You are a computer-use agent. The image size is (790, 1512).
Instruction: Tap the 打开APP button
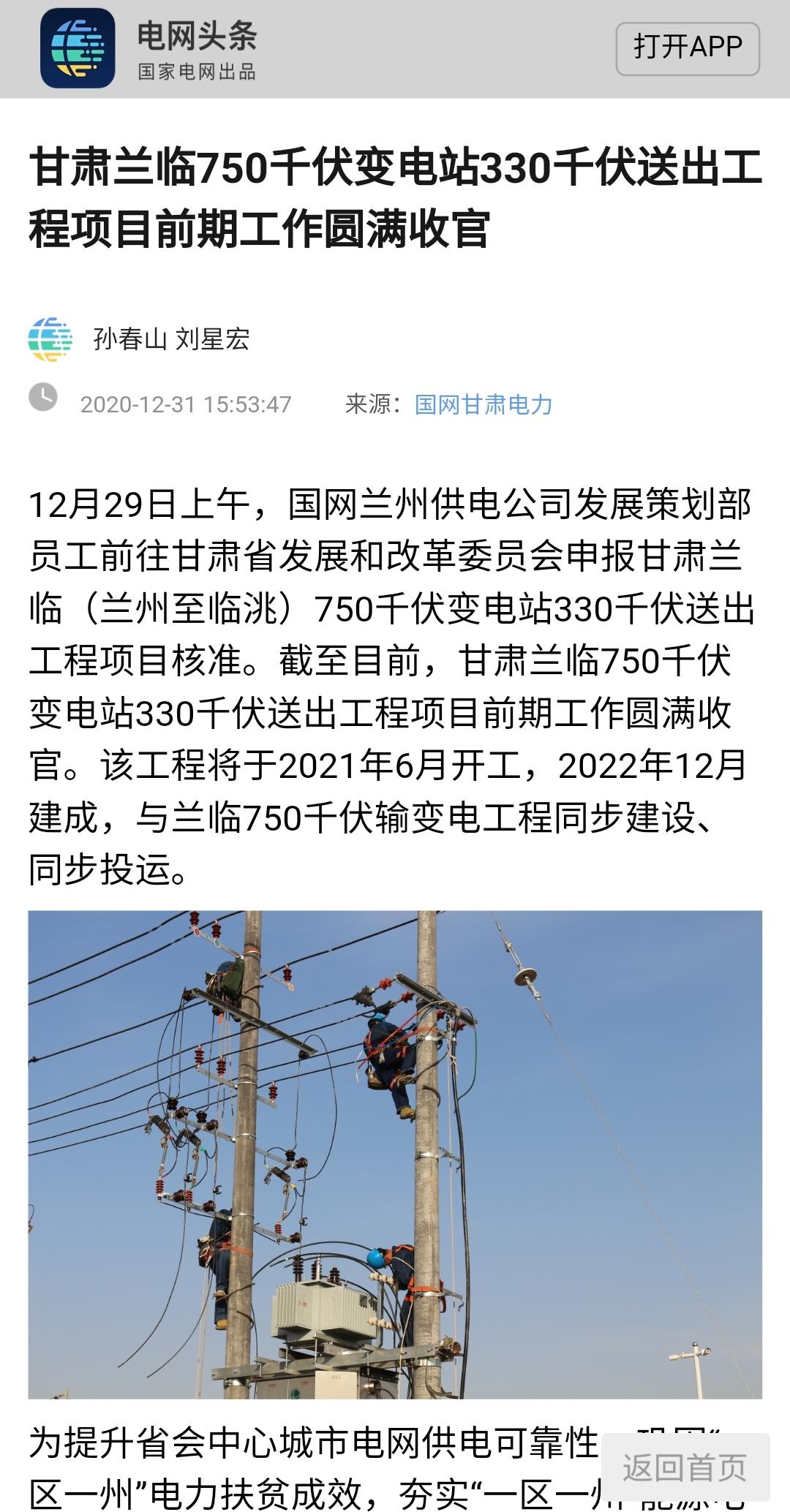click(687, 48)
